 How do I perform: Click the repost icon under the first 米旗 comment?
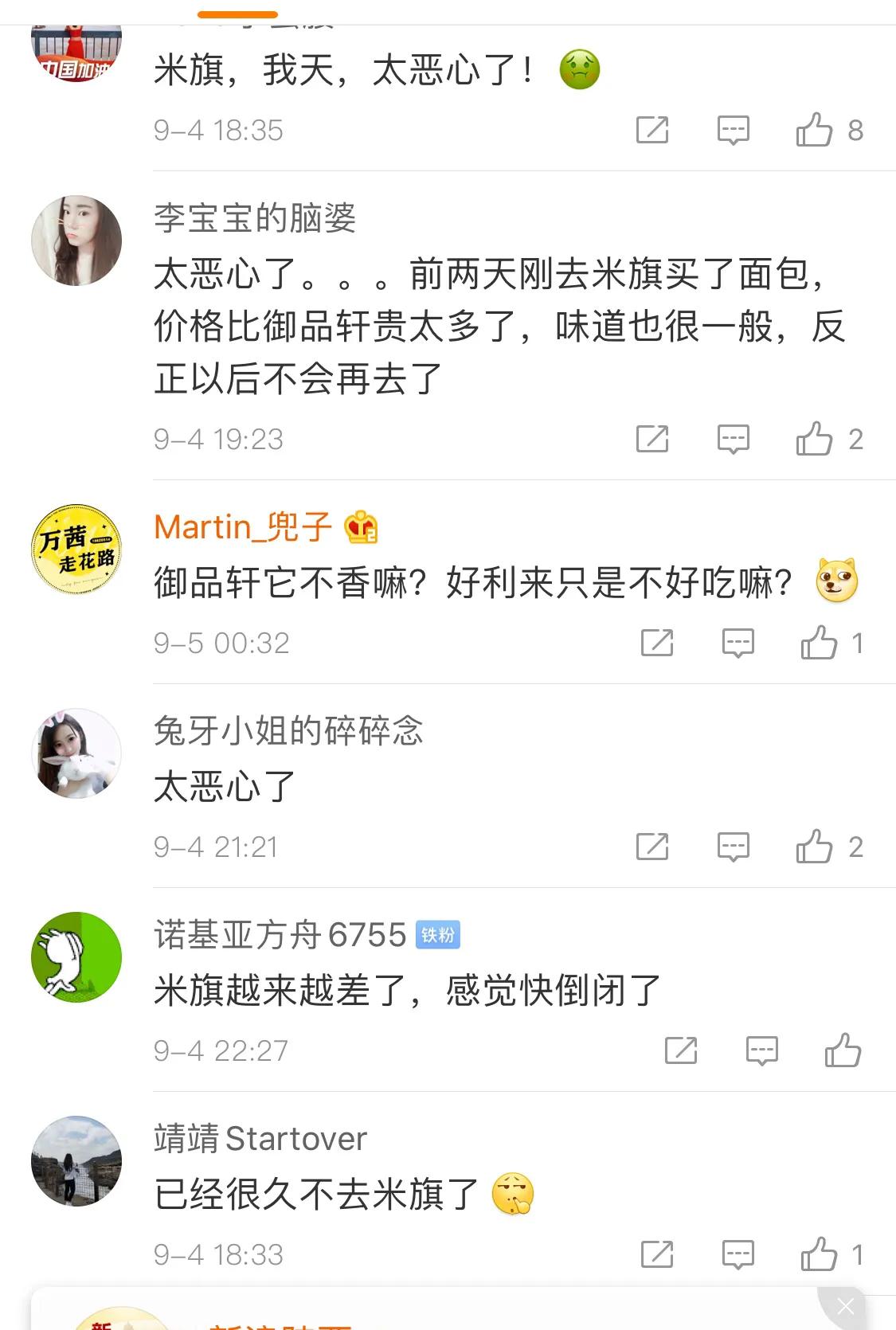(653, 131)
